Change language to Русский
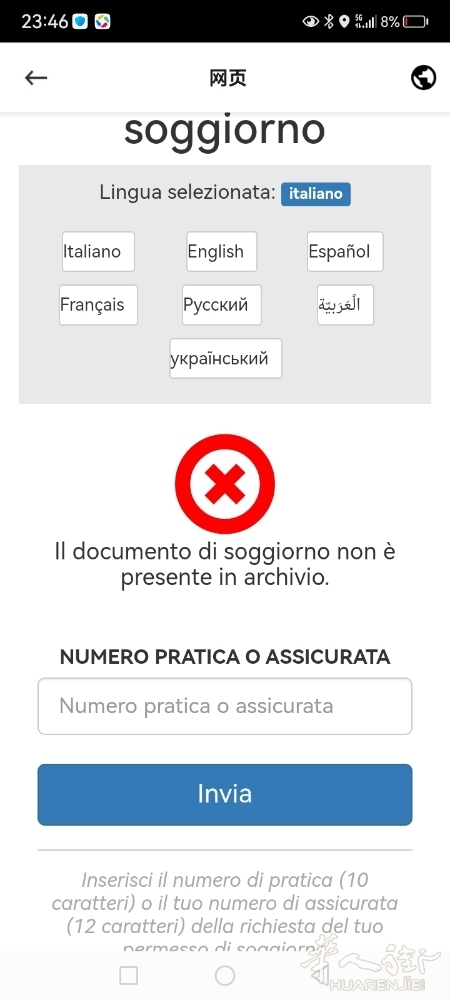This screenshot has width=450, height=1000. (222, 305)
